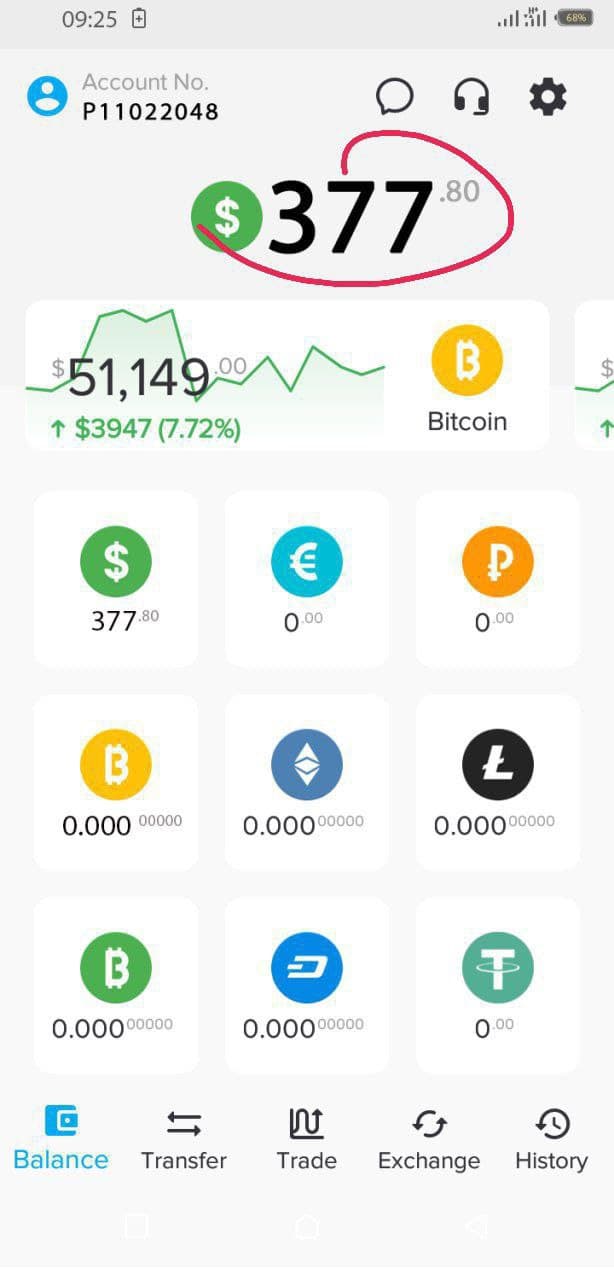Open the Litecoin wallet tile
This screenshot has width=614, height=1280.
497,782
